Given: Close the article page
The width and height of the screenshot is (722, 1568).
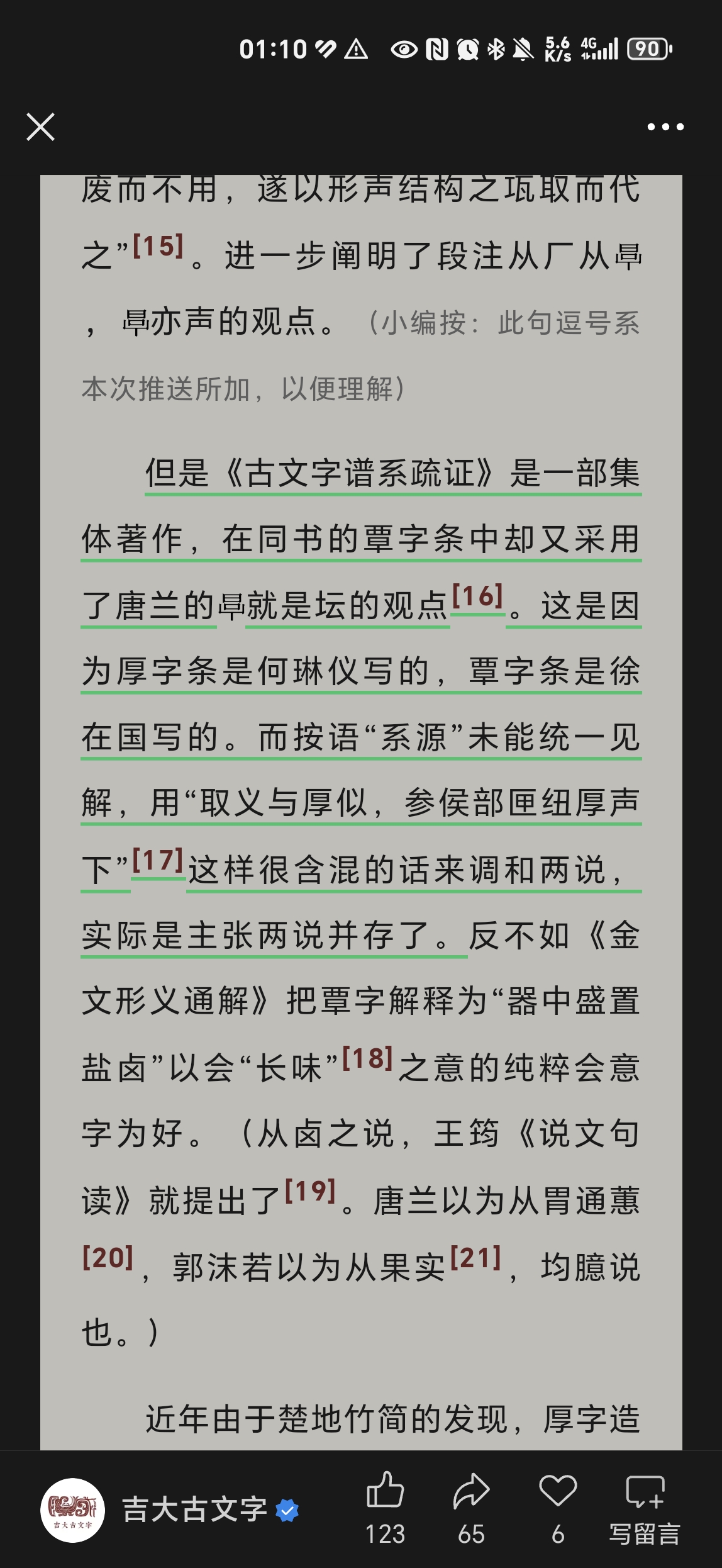Looking at the screenshot, I should point(41,126).
